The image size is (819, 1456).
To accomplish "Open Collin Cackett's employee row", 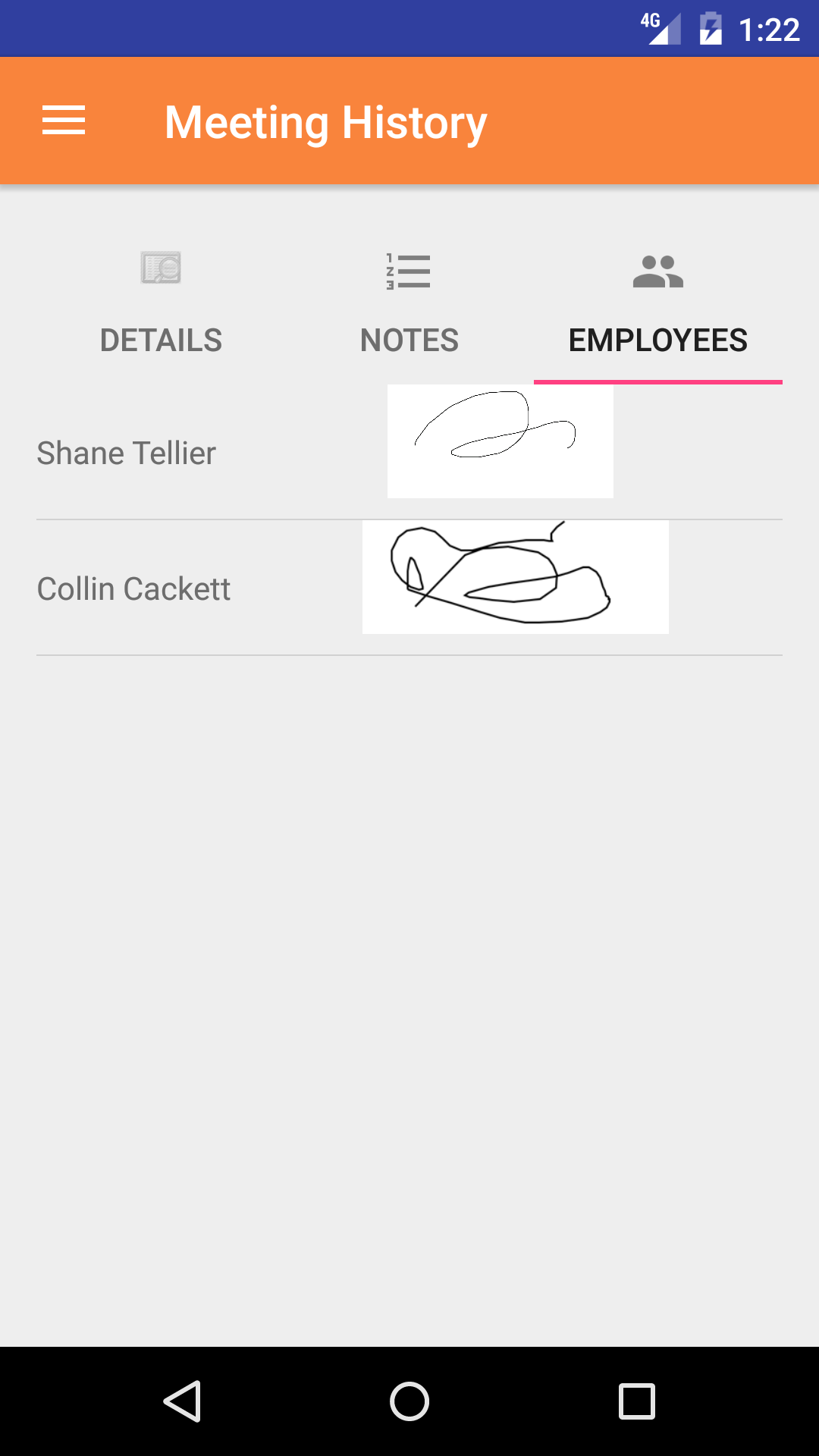I will point(133,588).
